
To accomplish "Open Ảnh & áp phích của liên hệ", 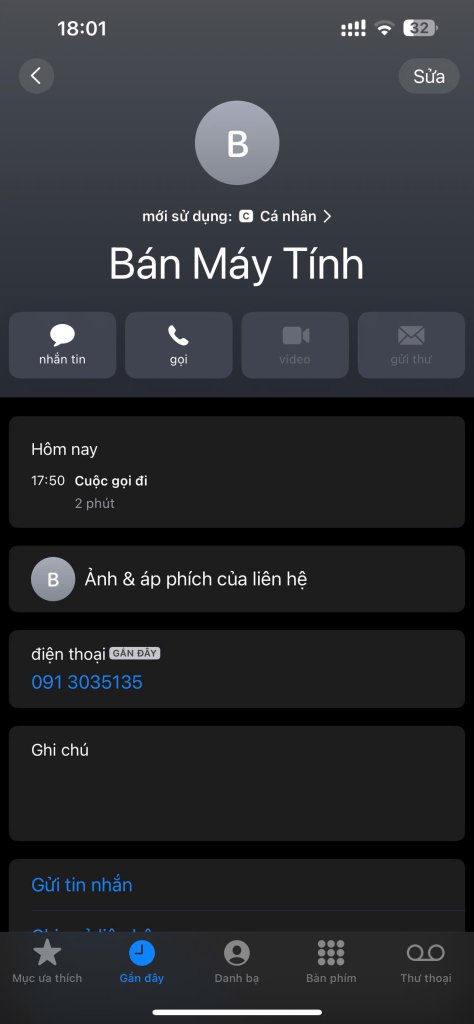I will pyautogui.click(x=237, y=579).
